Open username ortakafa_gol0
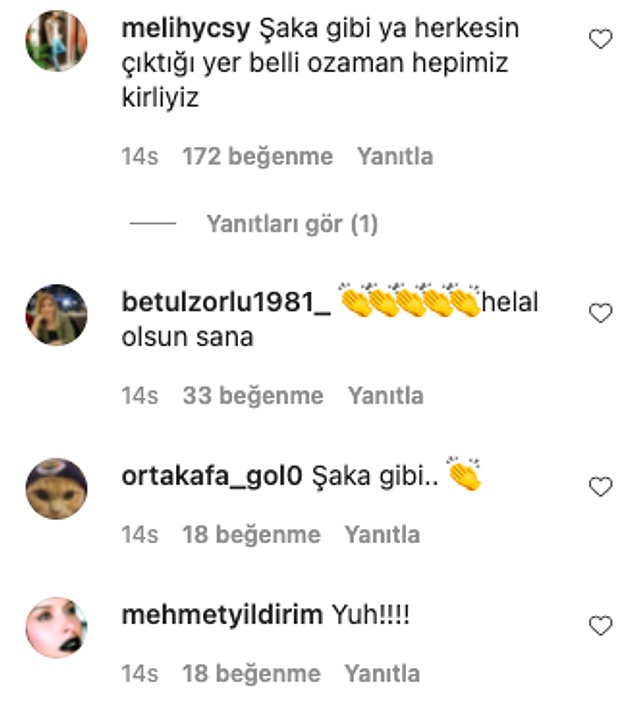 [x=211, y=476]
